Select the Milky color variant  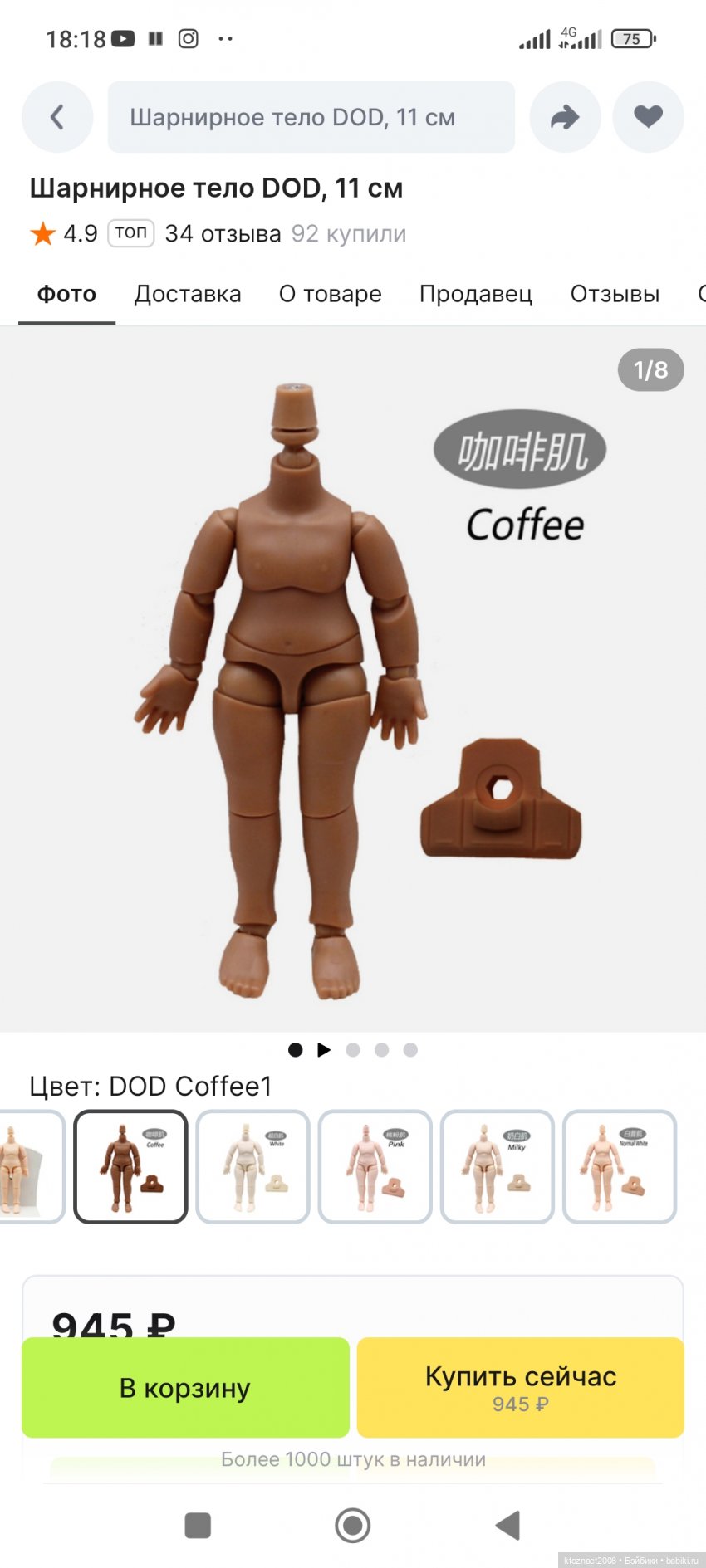tap(497, 1166)
